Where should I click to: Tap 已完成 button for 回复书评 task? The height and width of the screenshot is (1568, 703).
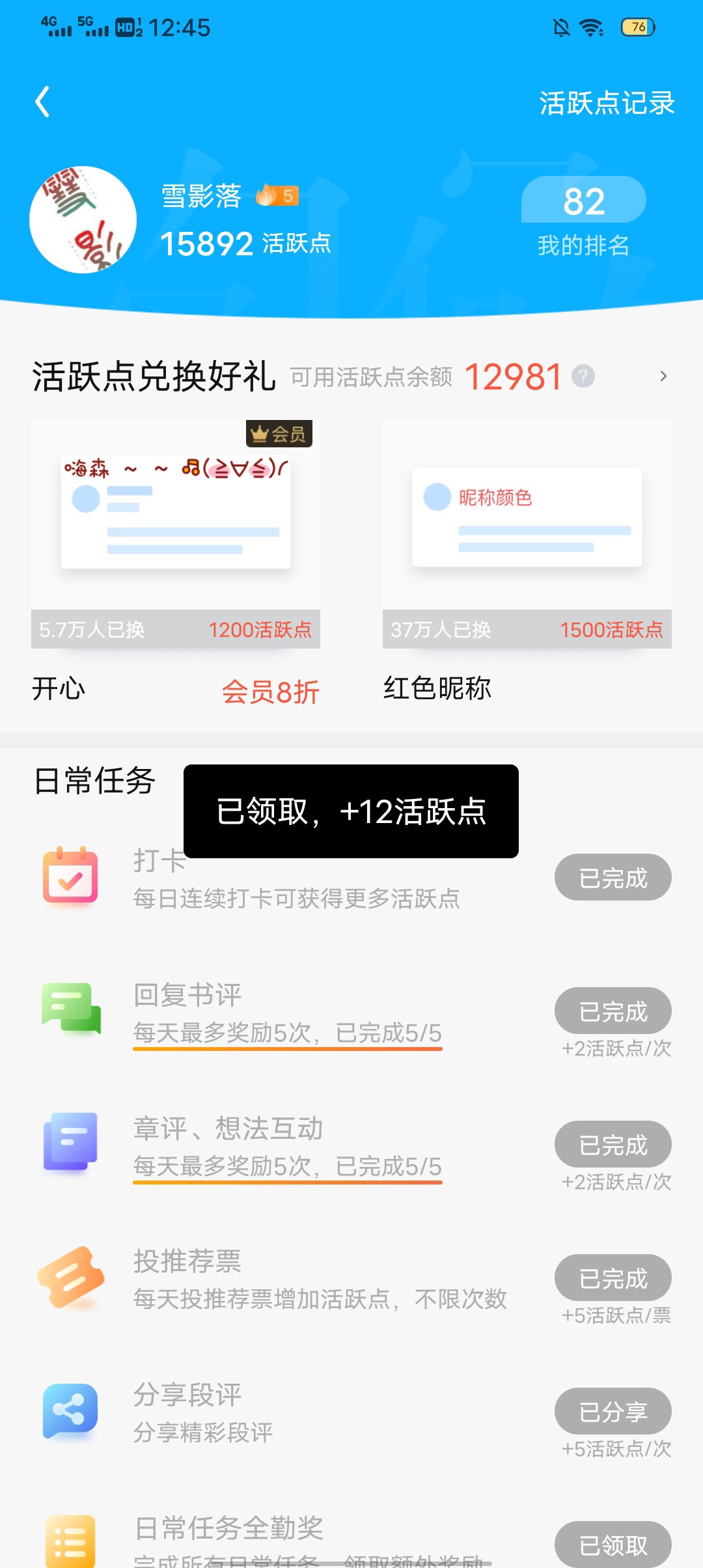point(613,1011)
